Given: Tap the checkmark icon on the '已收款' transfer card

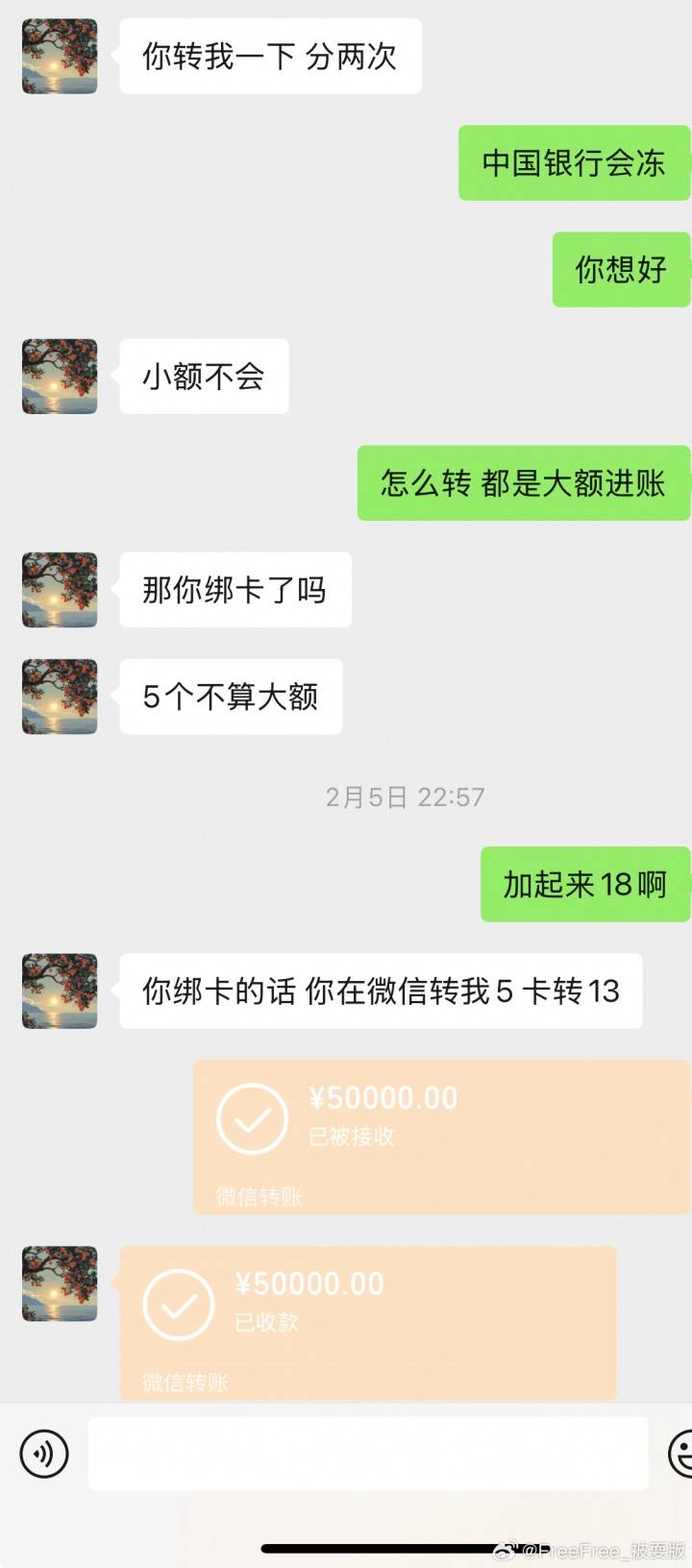Looking at the screenshot, I should coord(178,1305).
